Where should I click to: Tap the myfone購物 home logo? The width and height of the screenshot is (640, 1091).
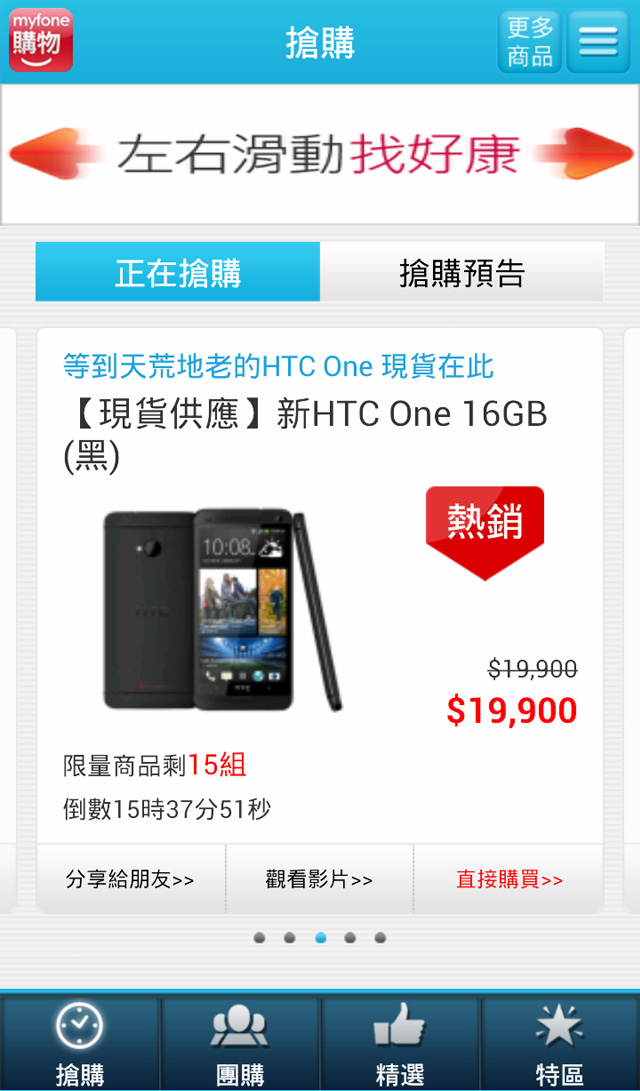[41, 42]
